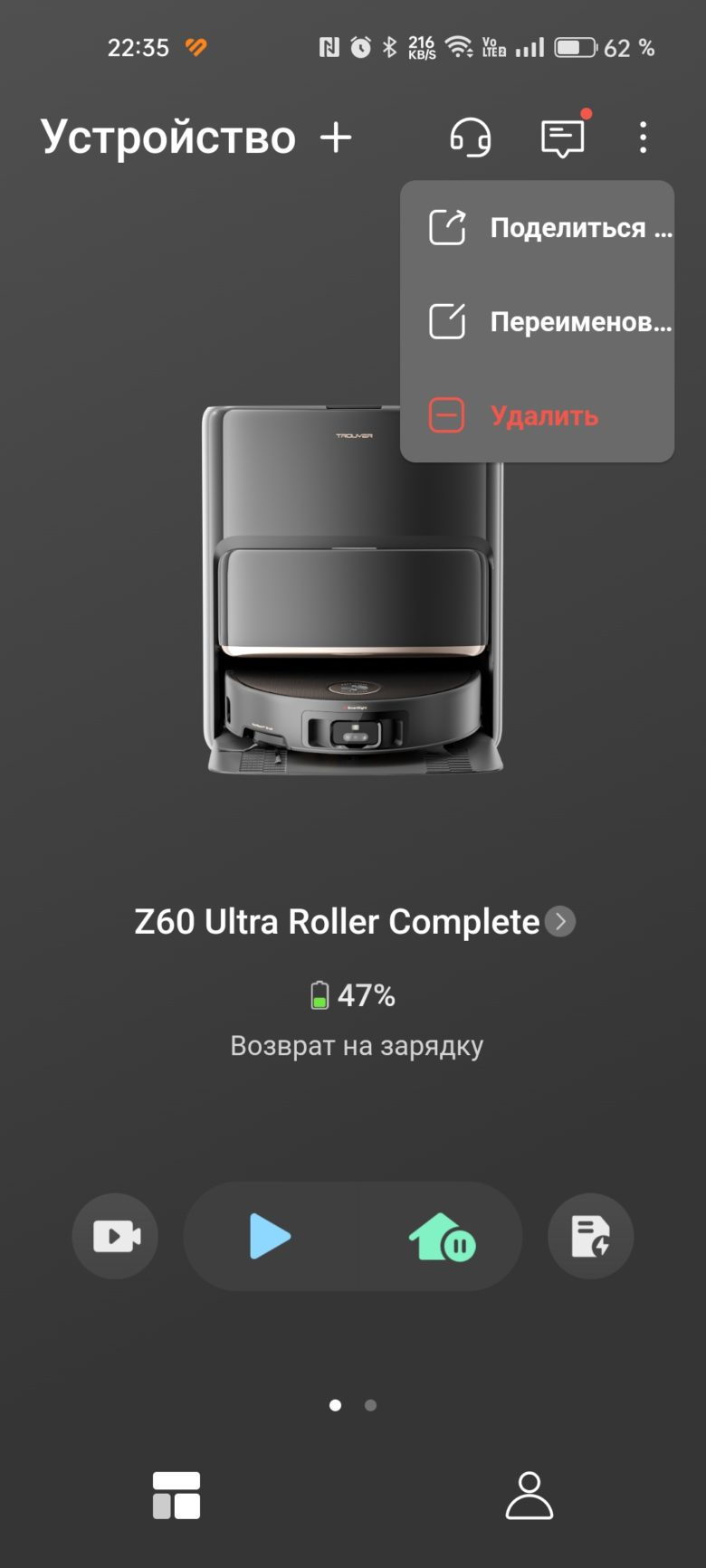Viewport: 706px width, 1568px height.
Task: Tap Удалить to remove the device
Action: click(543, 416)
